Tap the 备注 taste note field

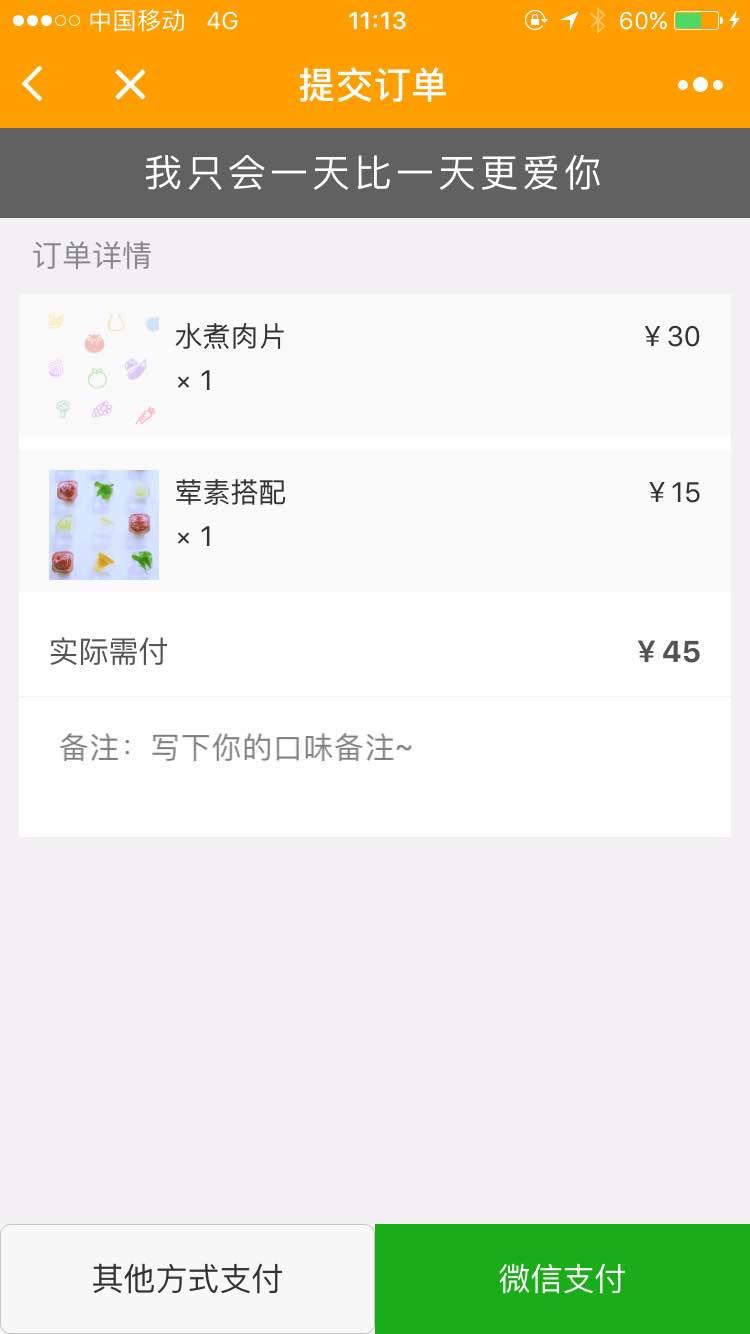tap(374, 765)
